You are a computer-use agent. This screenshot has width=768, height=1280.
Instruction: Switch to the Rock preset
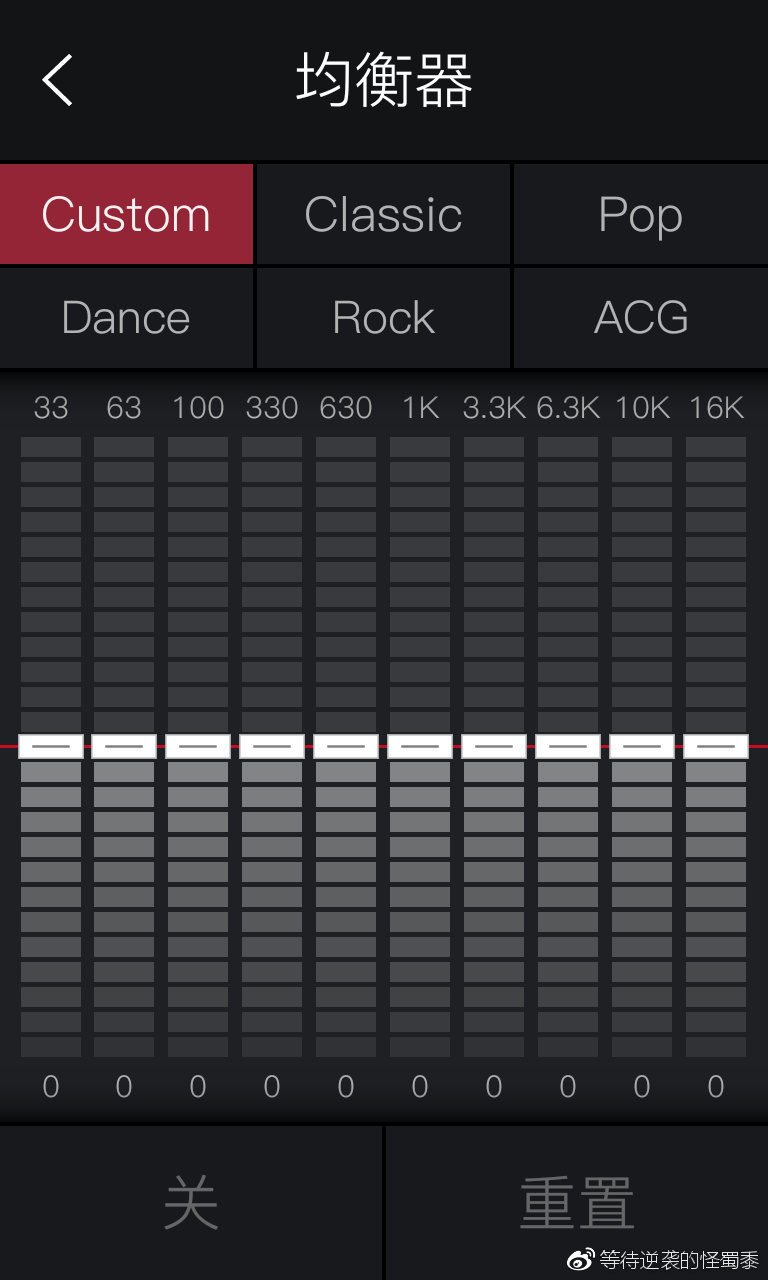click(384, 318)
